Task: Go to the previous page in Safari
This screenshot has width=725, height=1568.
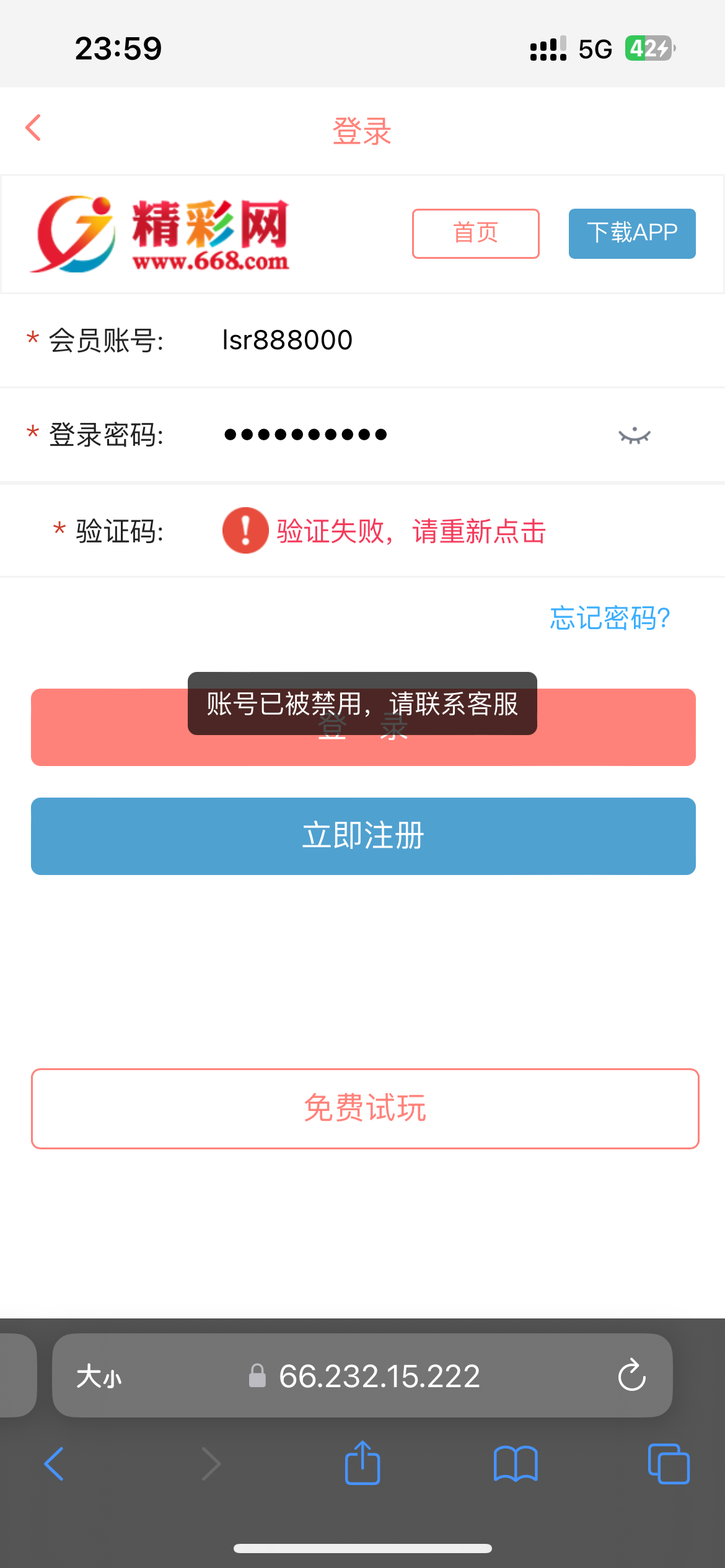Action: tap(55, 1464)
